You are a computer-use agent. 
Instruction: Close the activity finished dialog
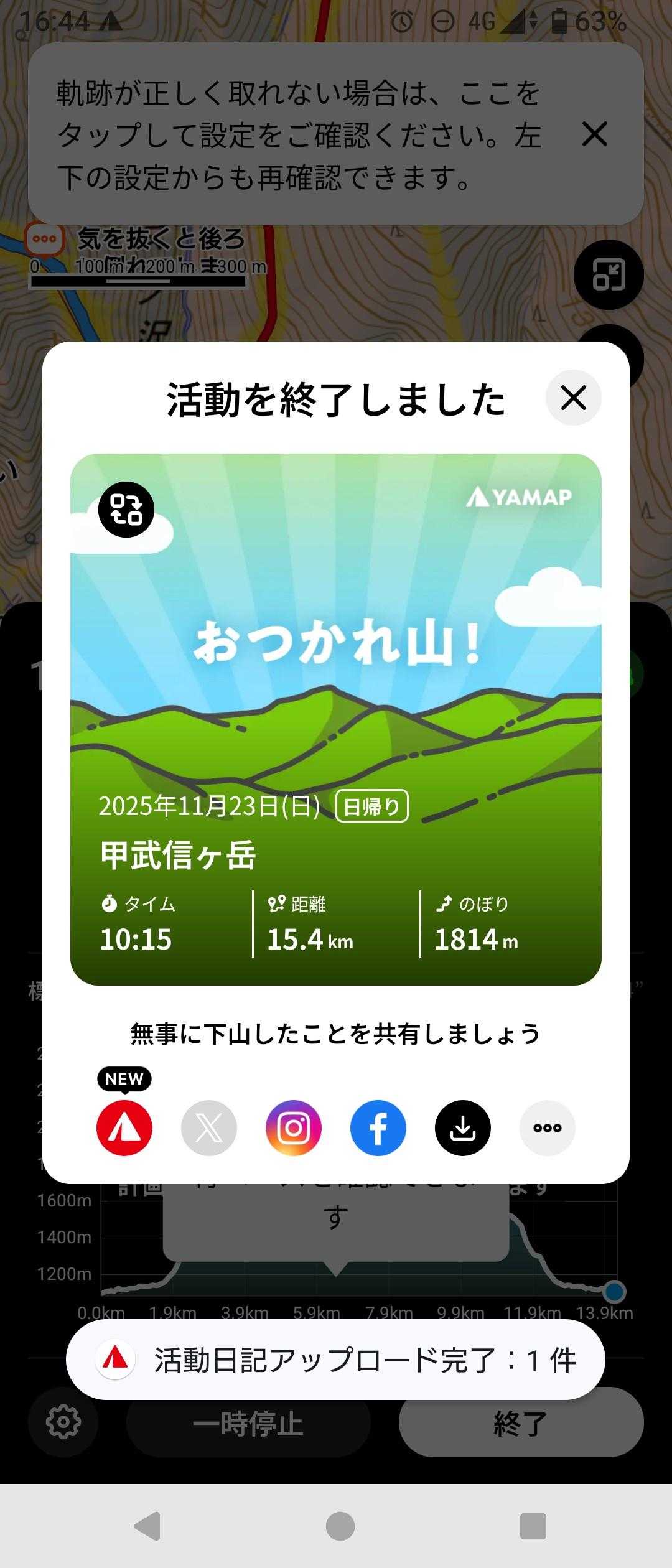click(x=573, y=398)
